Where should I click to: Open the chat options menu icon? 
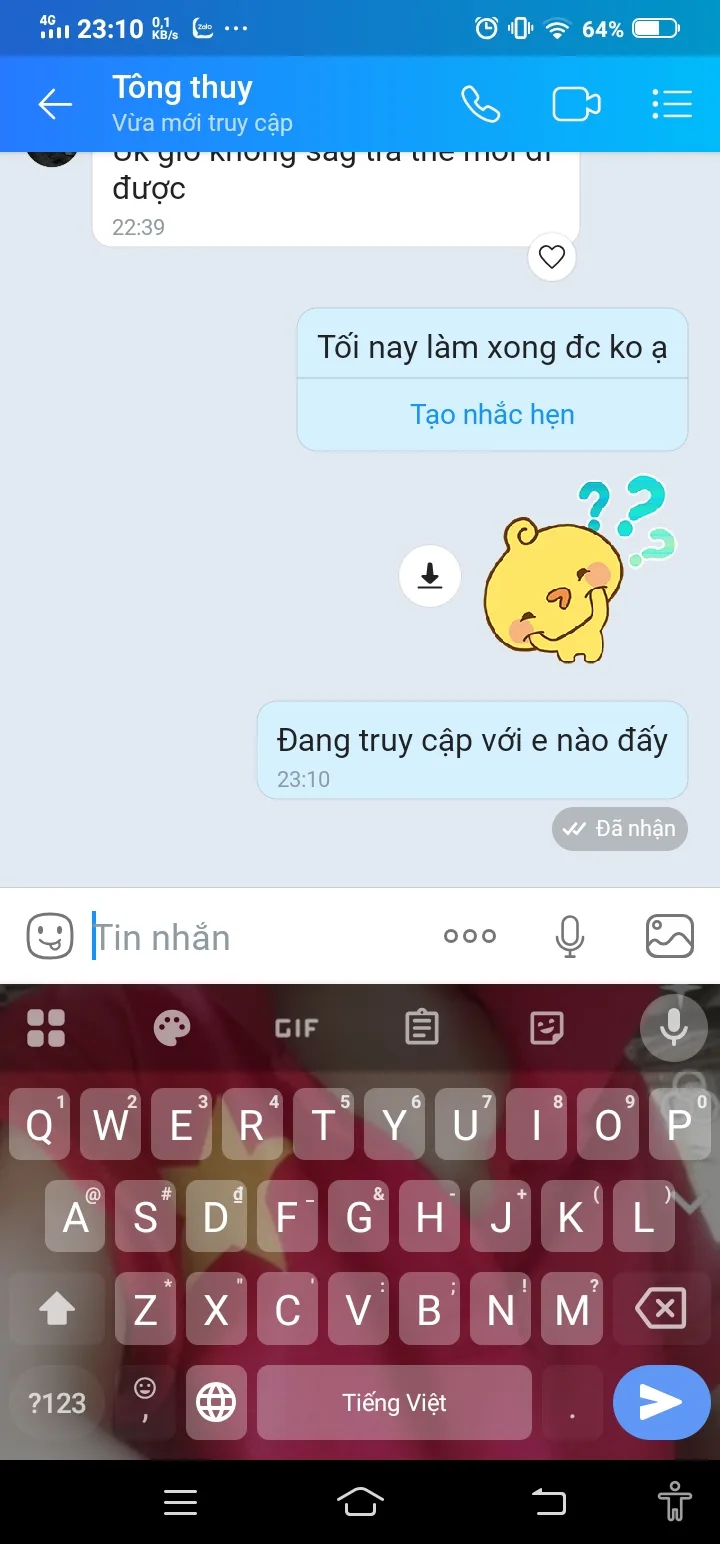point(672,104)
